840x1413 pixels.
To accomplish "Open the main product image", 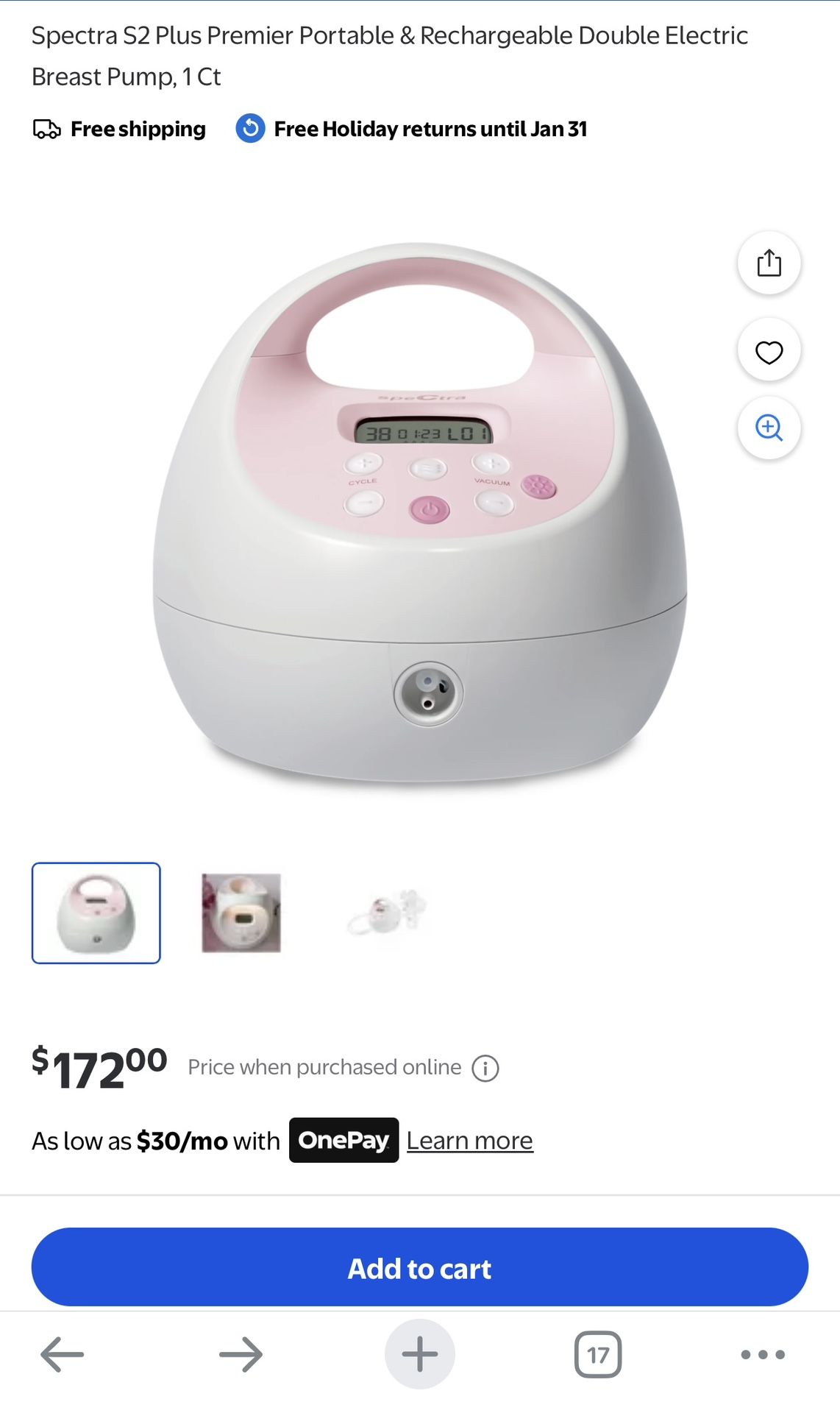I will point(419,515).
